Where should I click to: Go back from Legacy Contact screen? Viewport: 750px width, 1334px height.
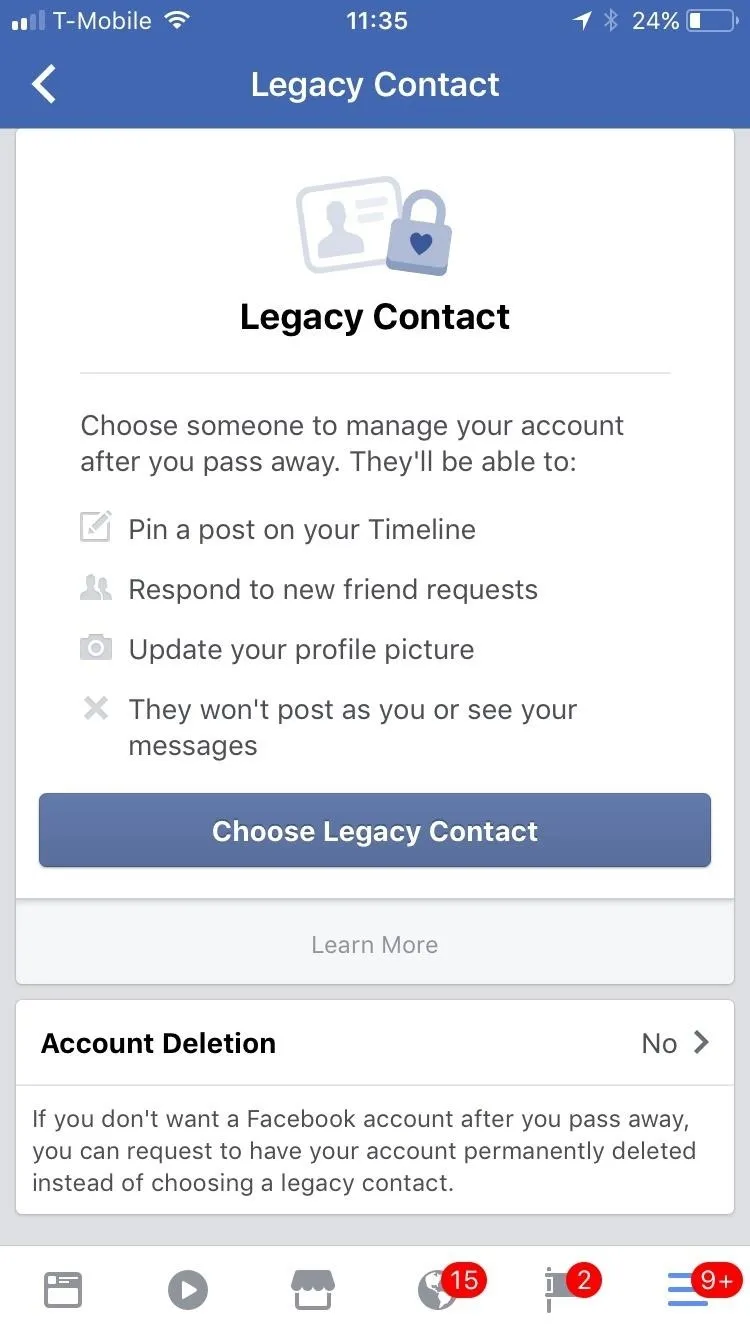click(45, 85)
